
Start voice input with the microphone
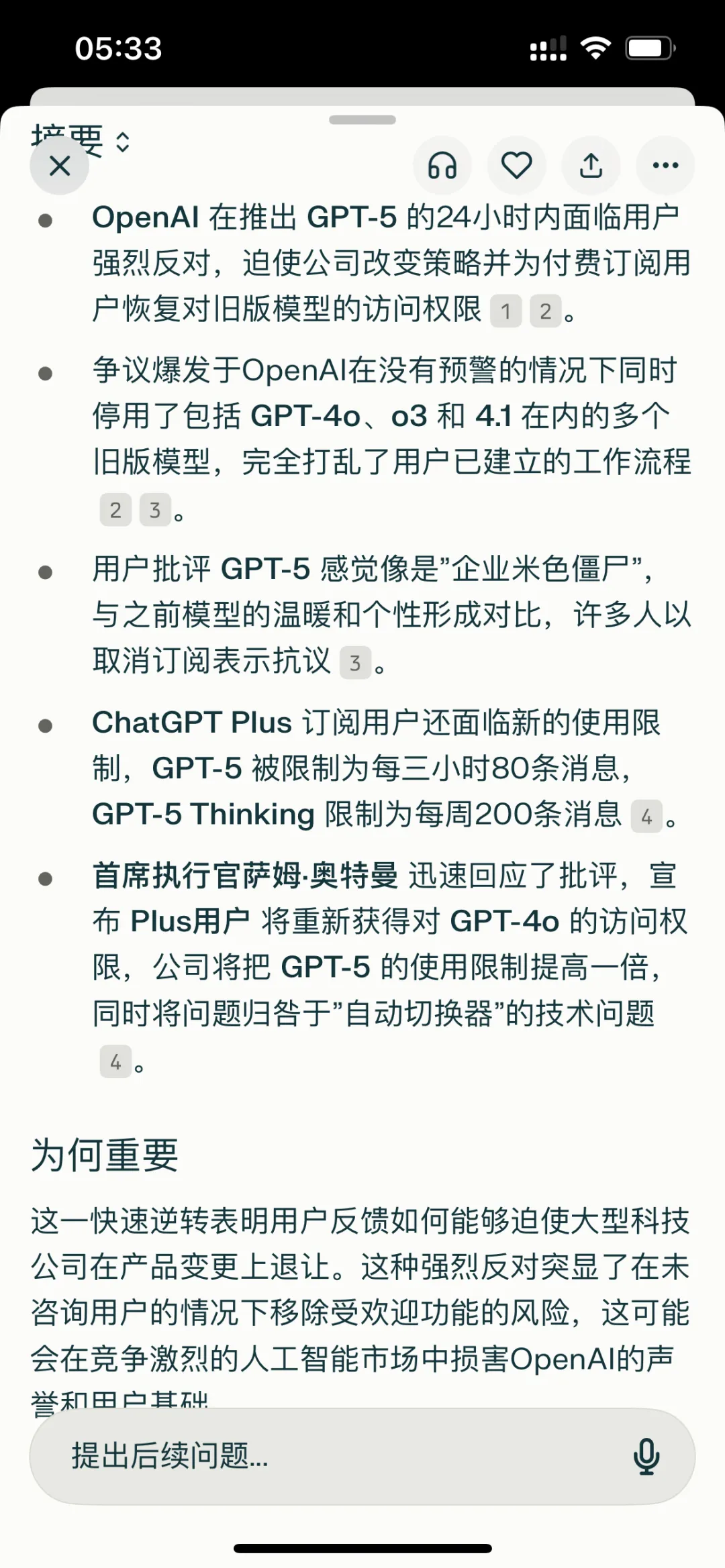point(646,1457)
